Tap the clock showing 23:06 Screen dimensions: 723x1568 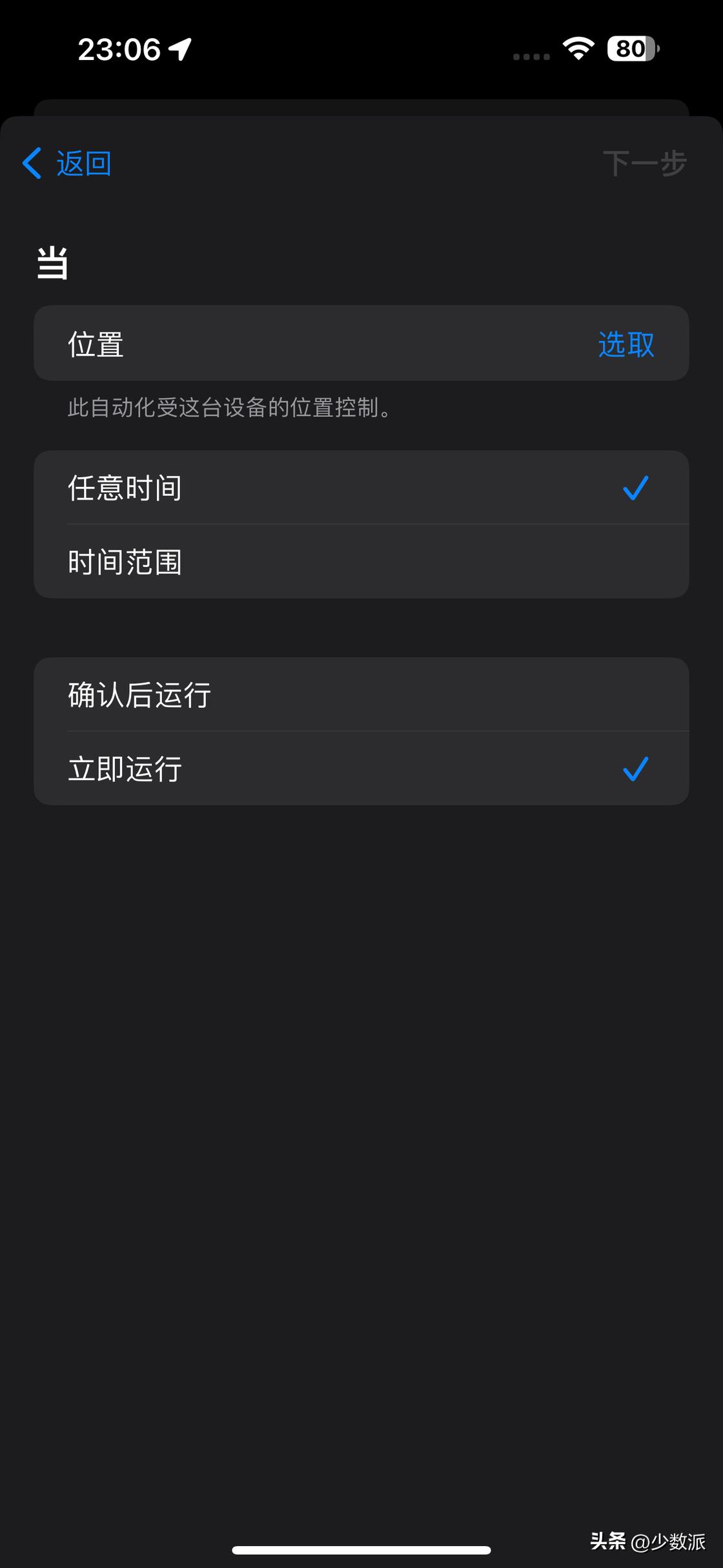pos(119,49)
